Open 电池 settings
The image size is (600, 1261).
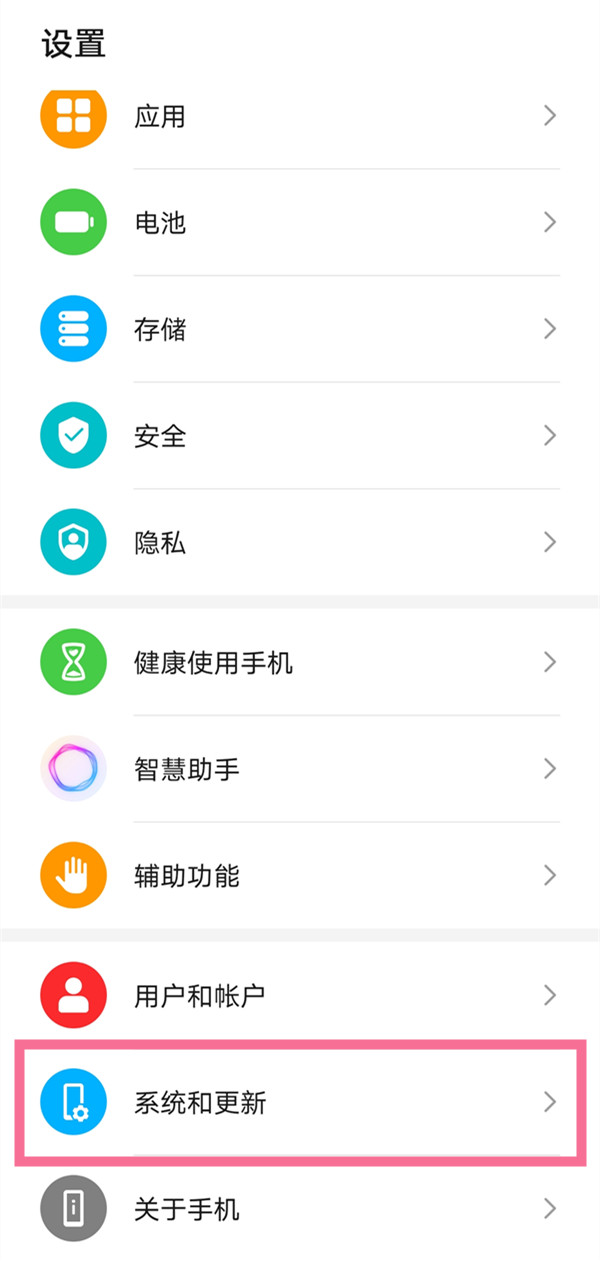click(160, 222)
